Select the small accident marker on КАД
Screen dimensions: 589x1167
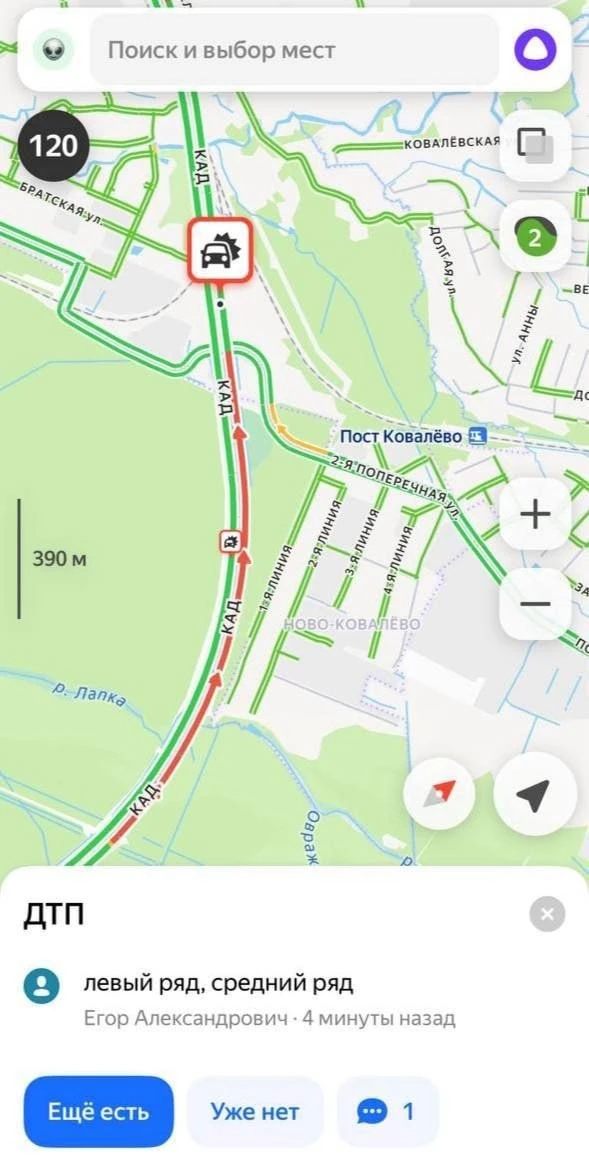(230, 541)
